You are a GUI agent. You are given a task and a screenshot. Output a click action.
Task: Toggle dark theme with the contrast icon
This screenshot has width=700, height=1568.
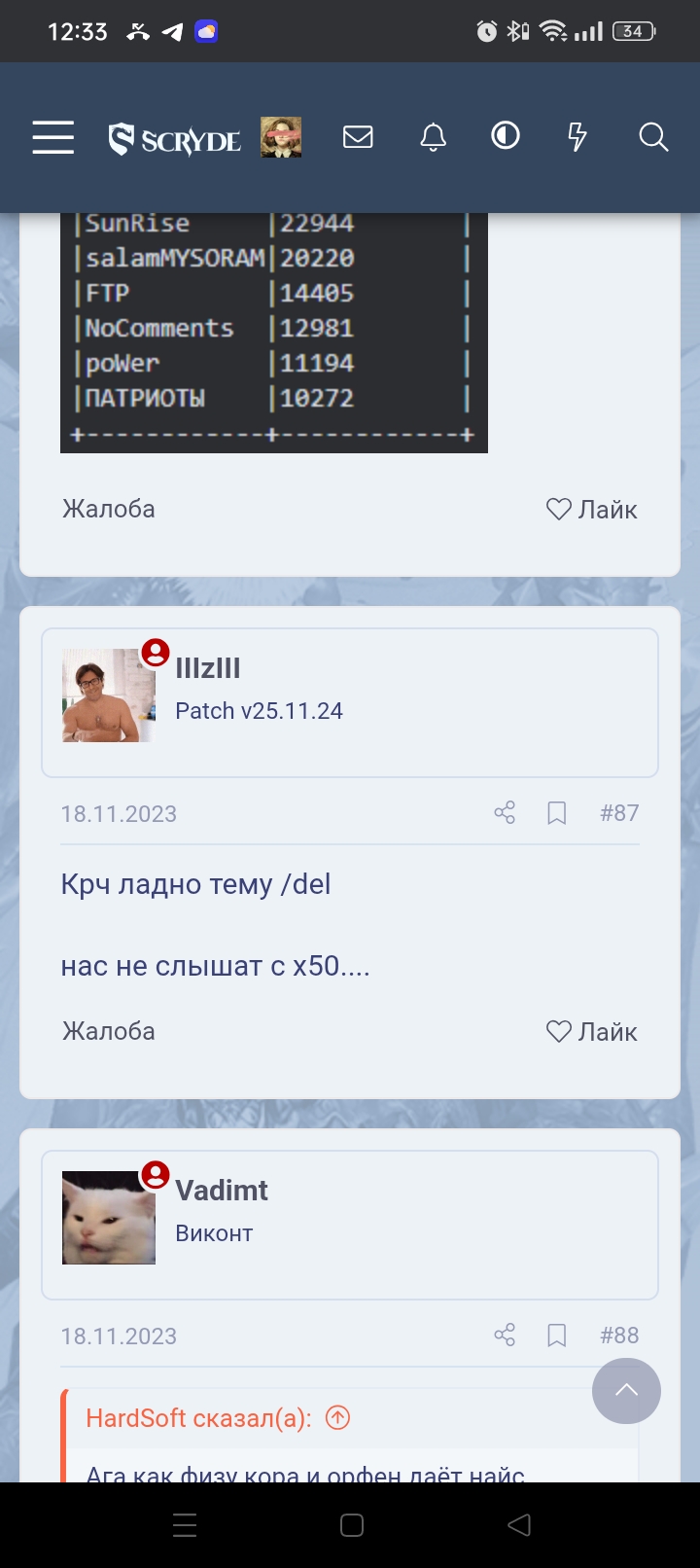pyautogui.click(x=506, y=137)
